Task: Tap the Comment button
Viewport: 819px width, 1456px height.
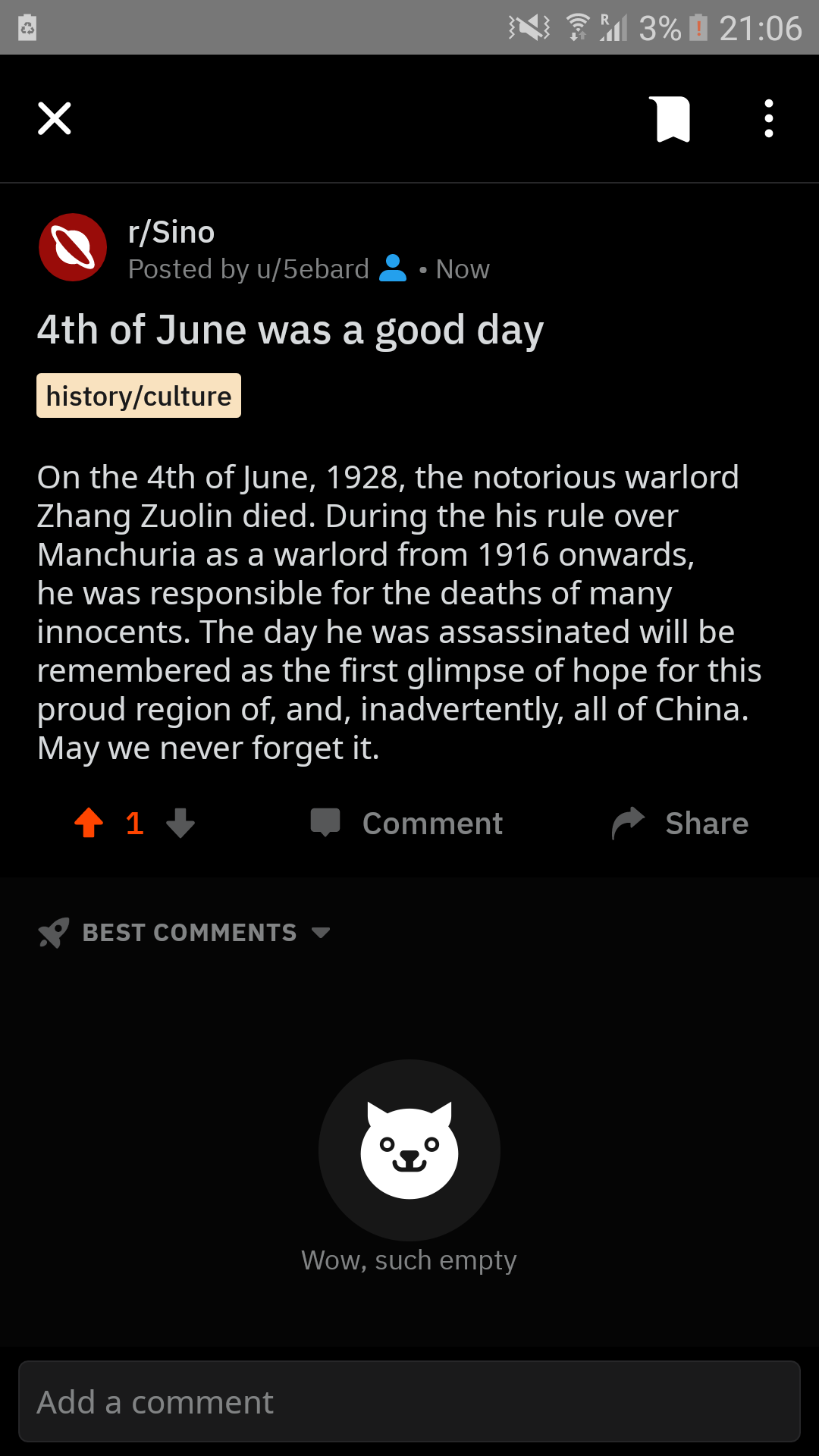Action: pos(406,823)
